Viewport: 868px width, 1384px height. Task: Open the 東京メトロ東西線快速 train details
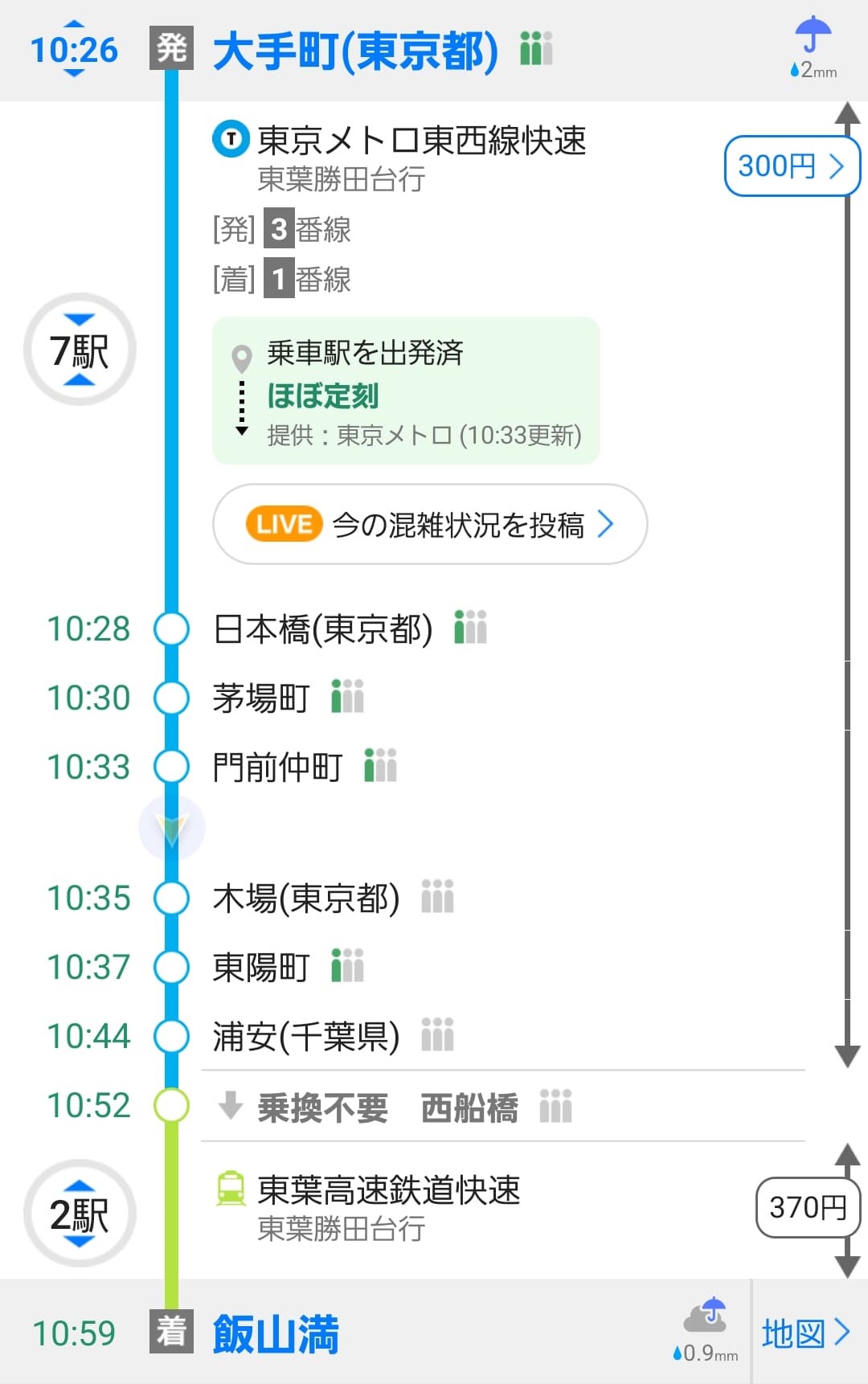(421, 141)
